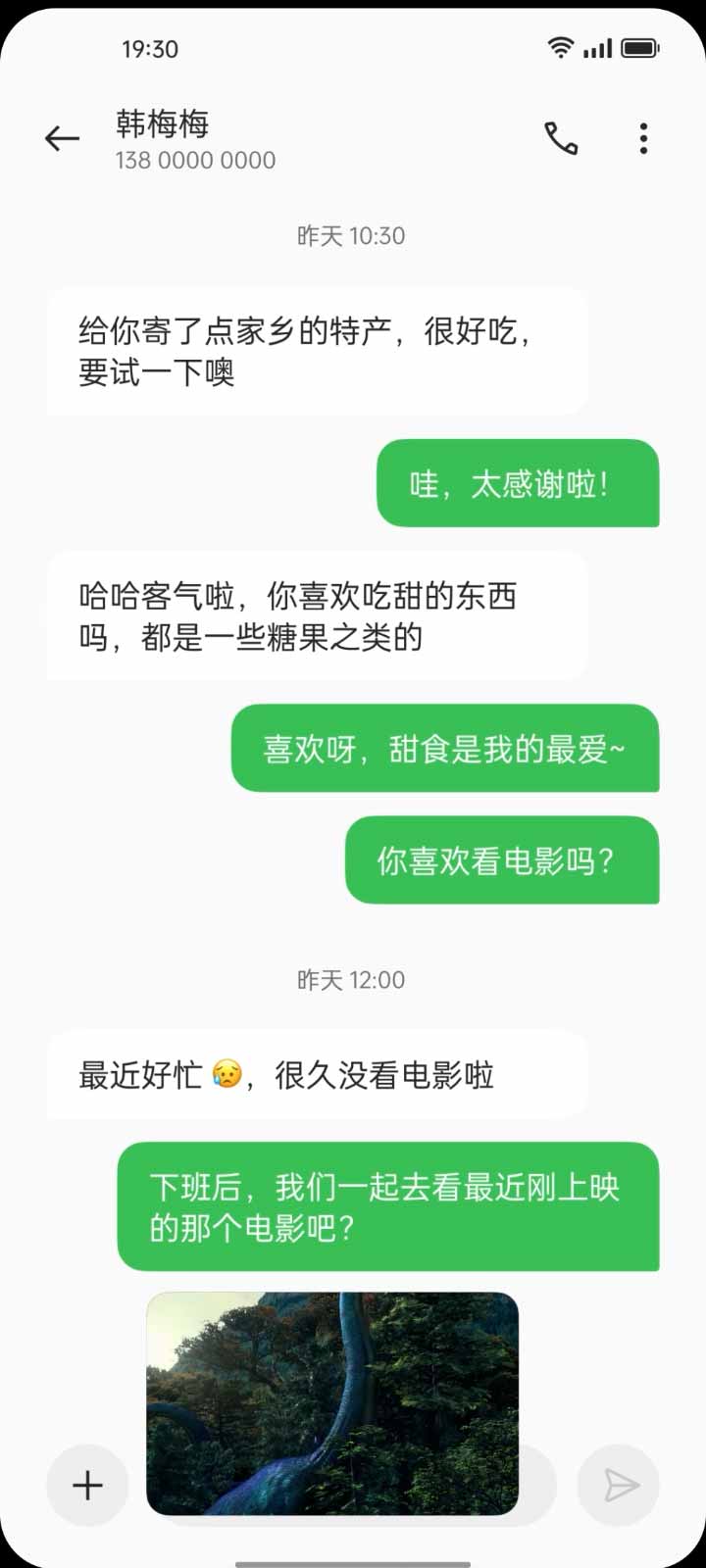Call 韩梅梅 with the phone icon
The image size is (706, 1568).
[561, 139]
